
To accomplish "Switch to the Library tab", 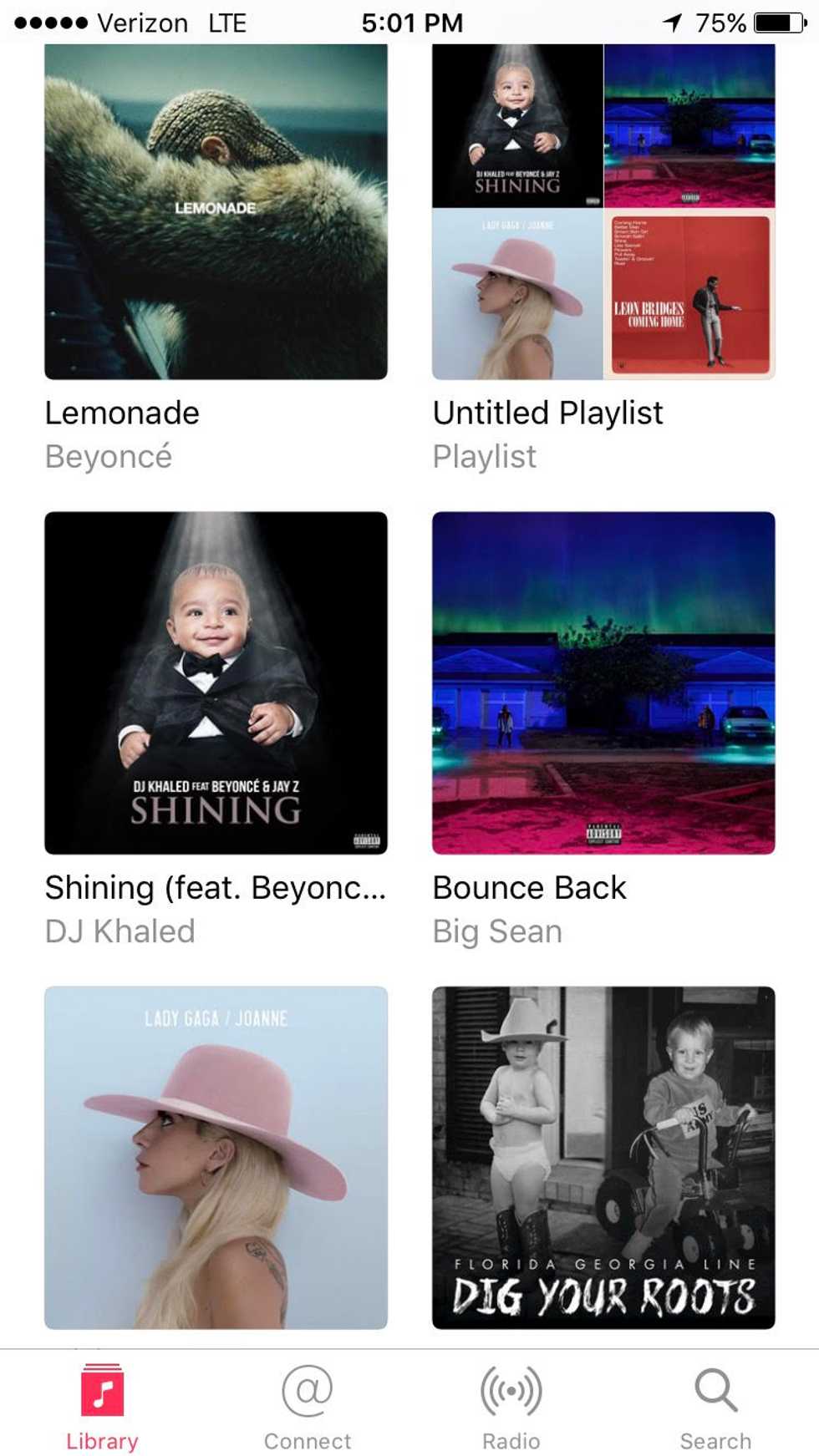I will pos(102,1406).
